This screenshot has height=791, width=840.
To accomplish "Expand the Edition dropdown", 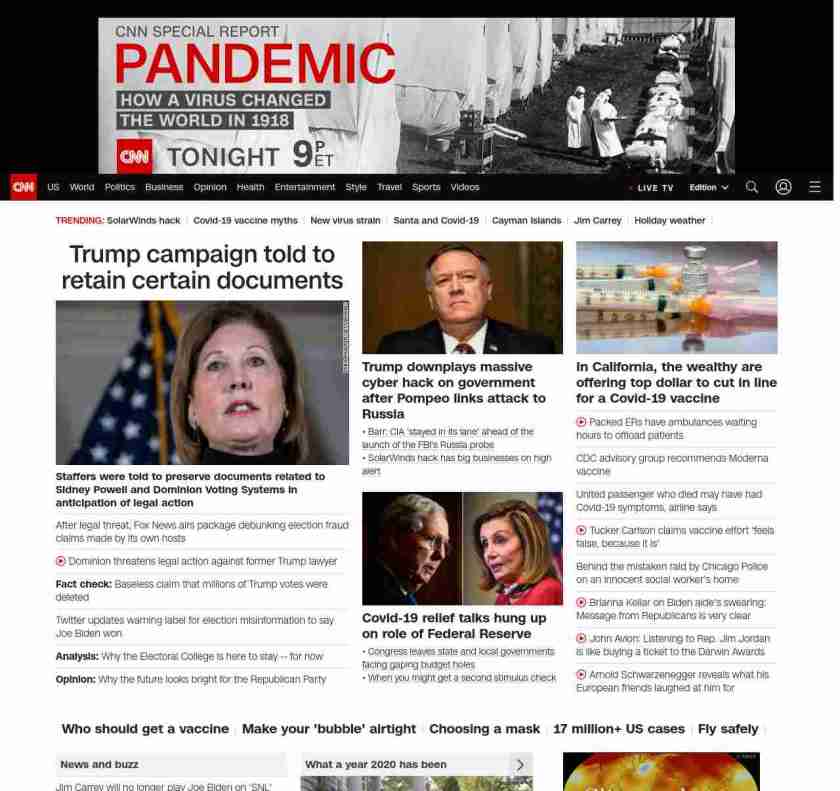I will (708, 188).
